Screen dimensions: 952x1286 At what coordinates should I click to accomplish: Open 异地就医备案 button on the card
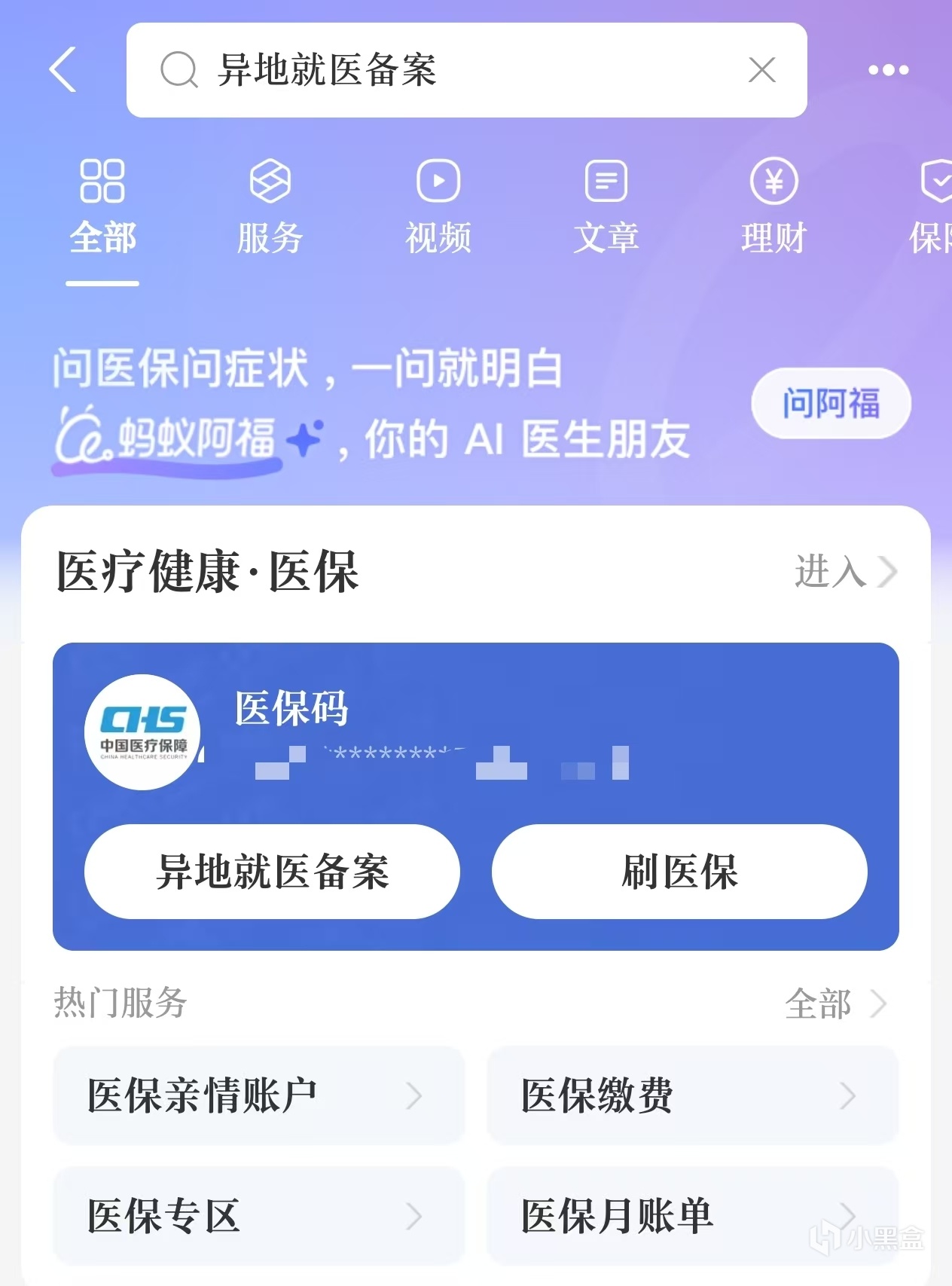(272, 872)
